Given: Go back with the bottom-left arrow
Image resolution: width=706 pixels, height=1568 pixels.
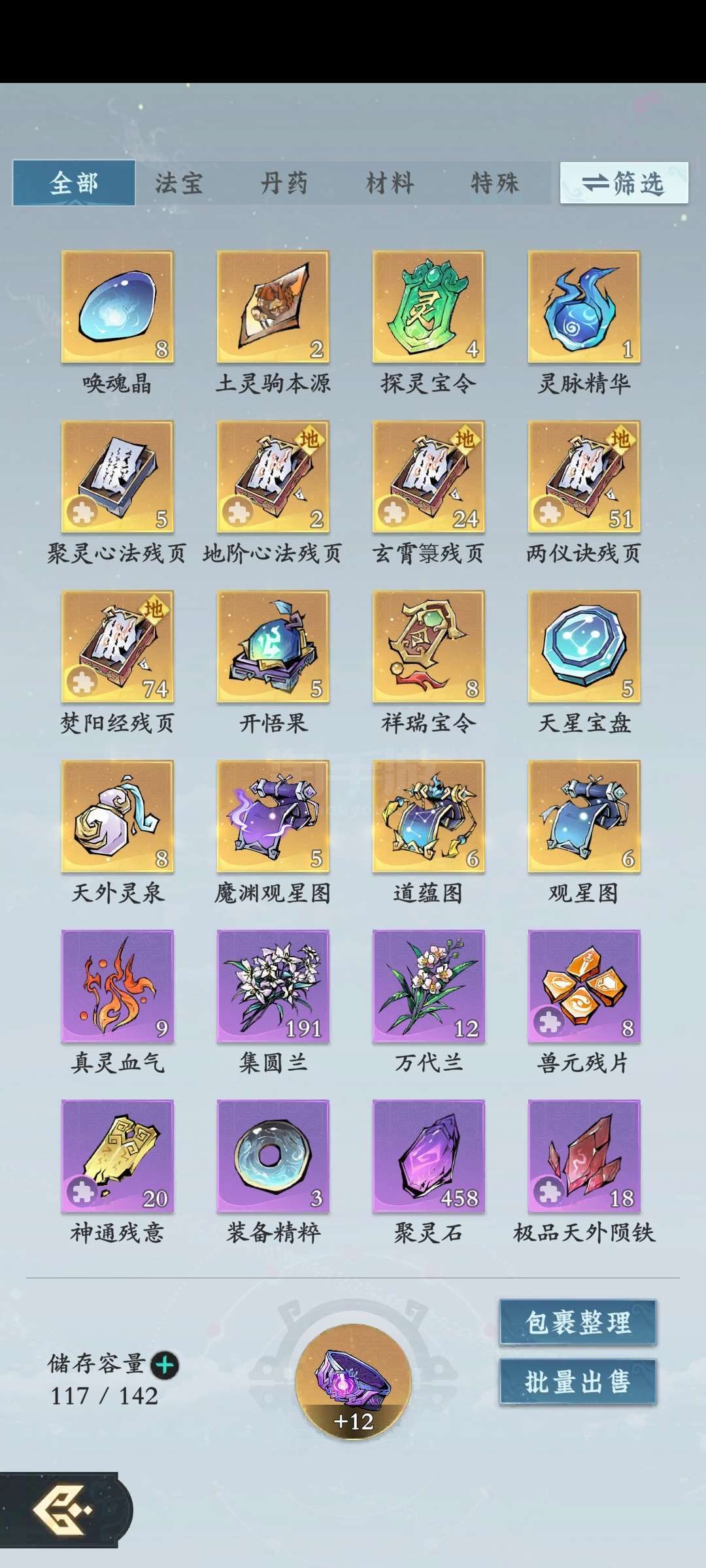Looking at the screenshot, I should (x=62, y=1509).
